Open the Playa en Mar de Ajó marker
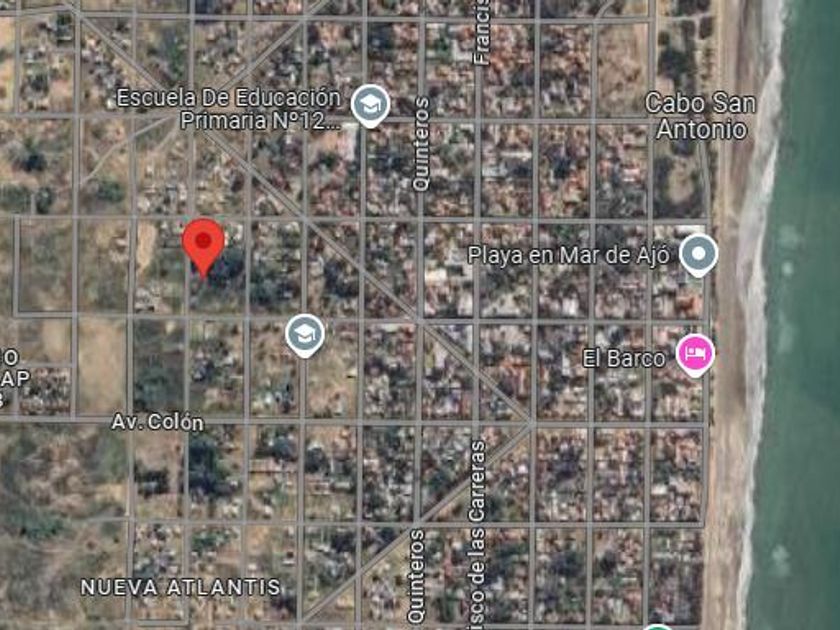Screen dimensions: 840x630 (698, 254)
